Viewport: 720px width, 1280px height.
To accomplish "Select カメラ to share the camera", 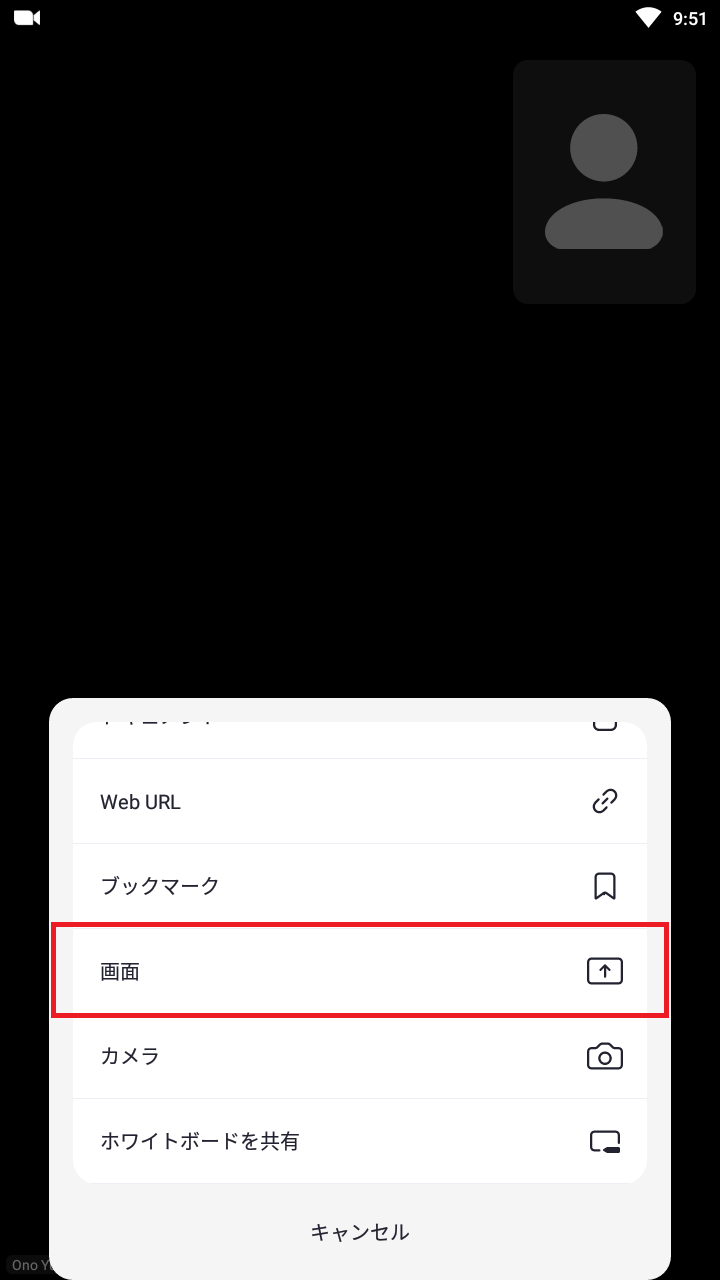I will click(x=360, y=1056).
